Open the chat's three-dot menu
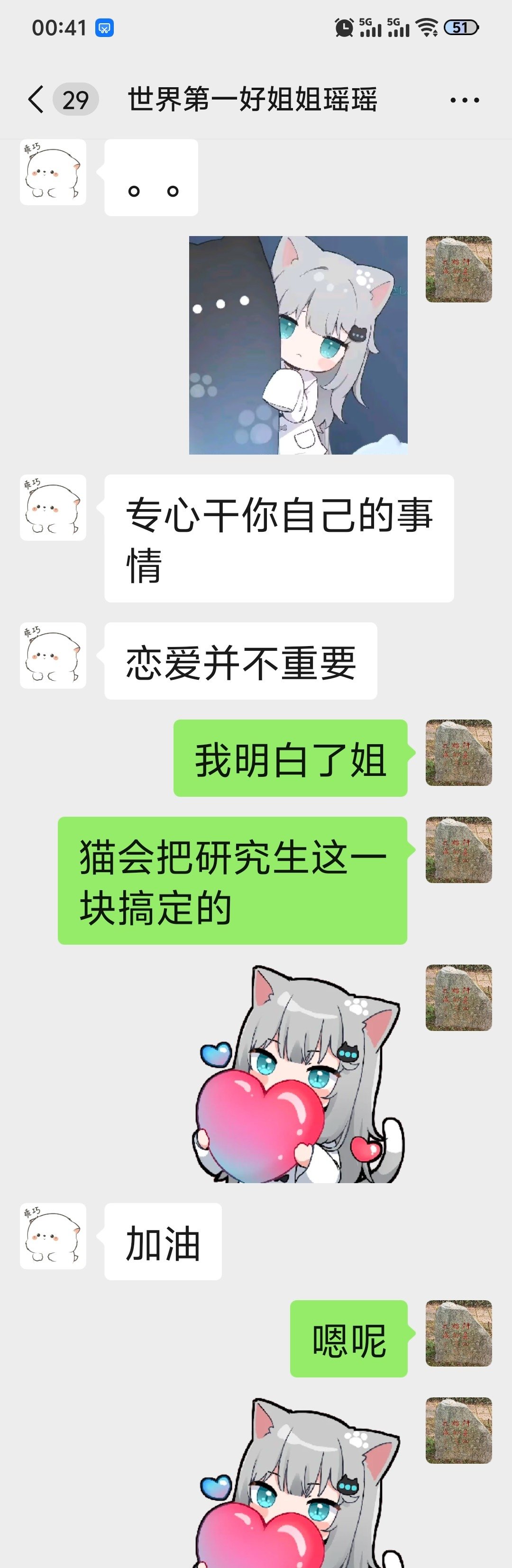The width and height of the screenshot is (512, 1568). [x=465, y=100]
